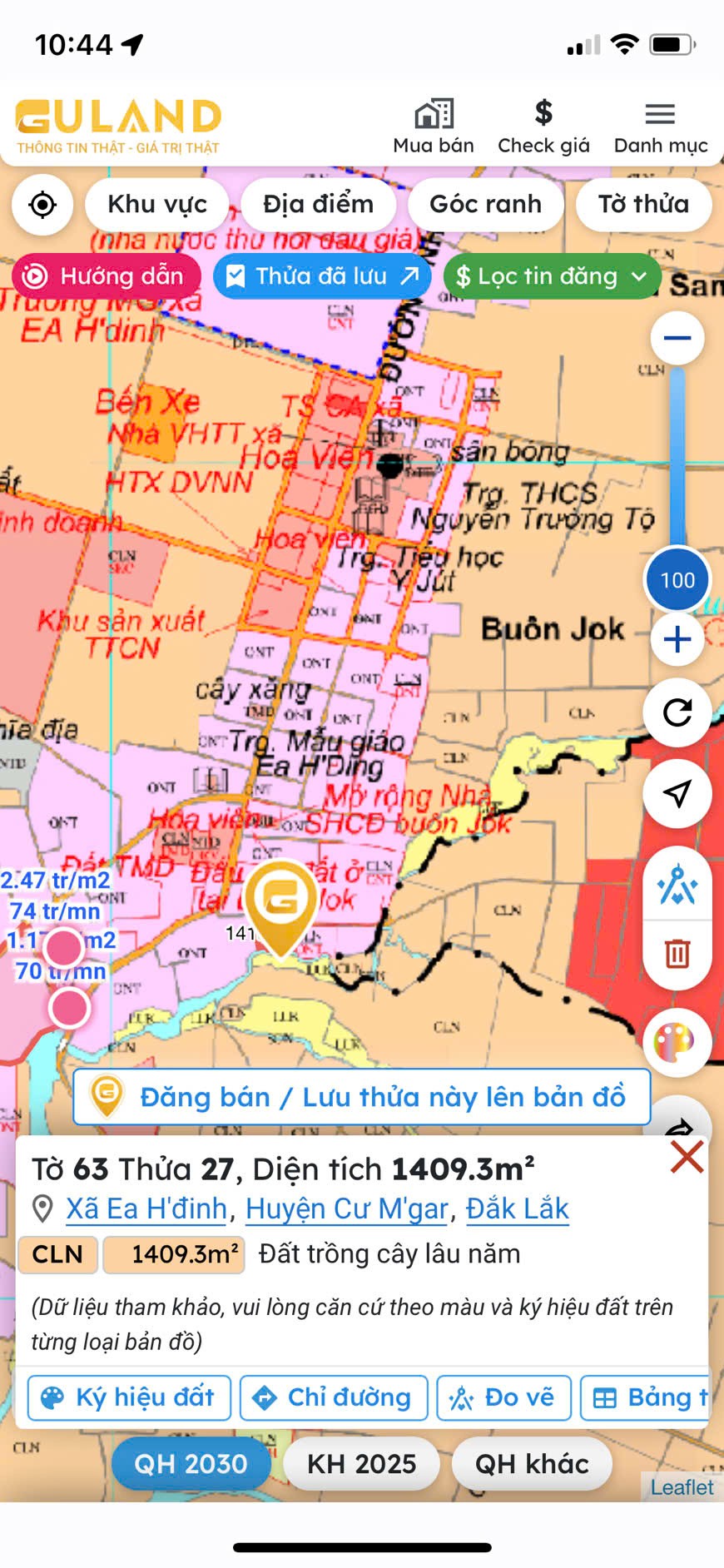Viewport: 724px width, 1568px height.
Task: Zoom out with the minus button
Action: [677, 338]
